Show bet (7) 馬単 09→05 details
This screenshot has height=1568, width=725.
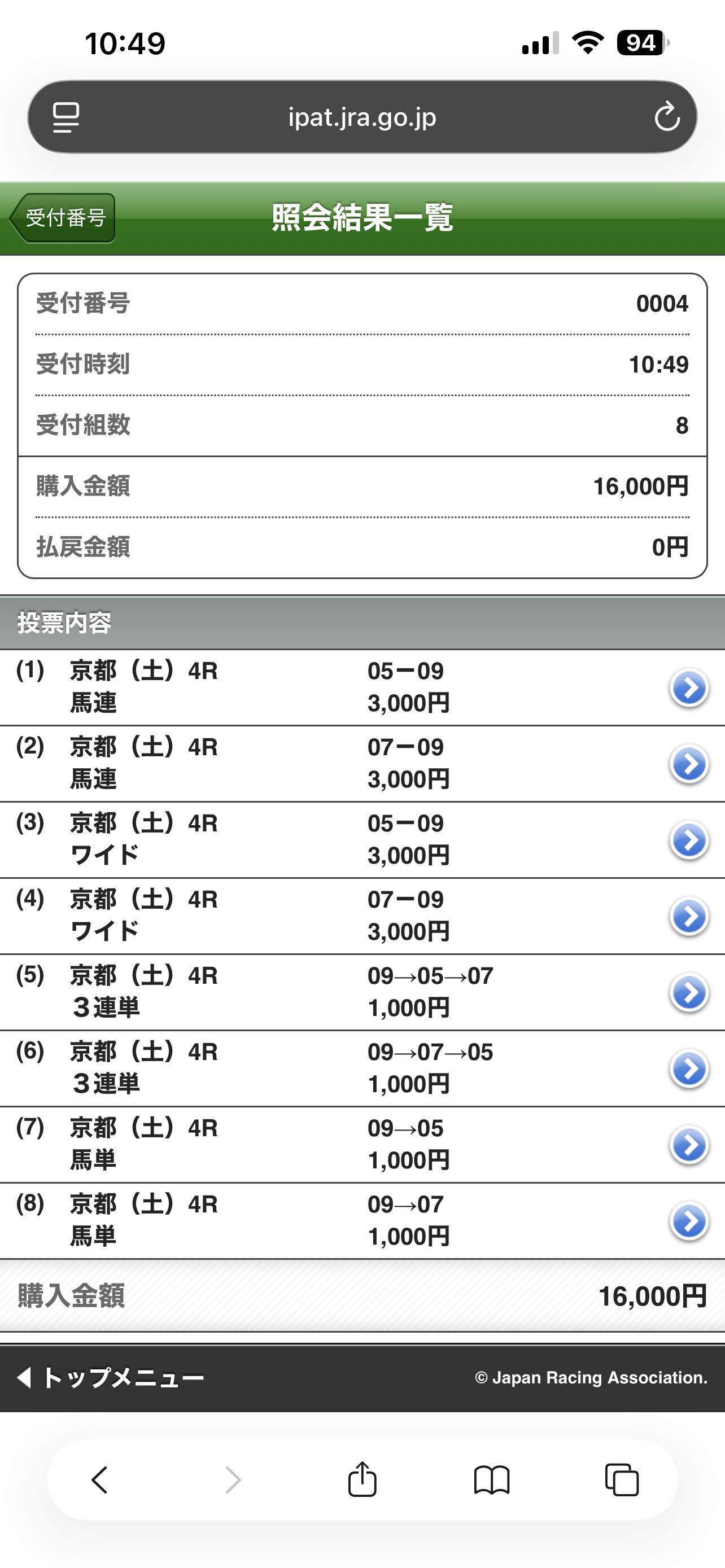coord(688,1145)
